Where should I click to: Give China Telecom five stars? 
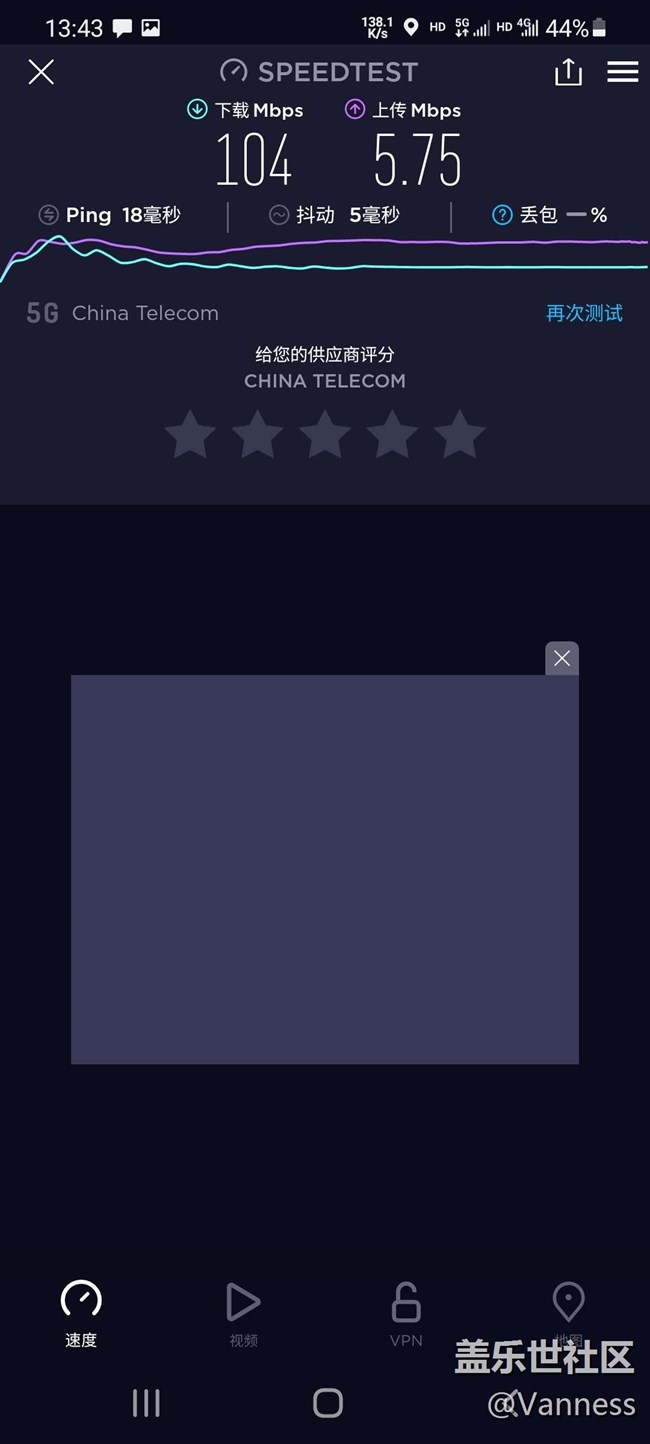pos(460,435)
